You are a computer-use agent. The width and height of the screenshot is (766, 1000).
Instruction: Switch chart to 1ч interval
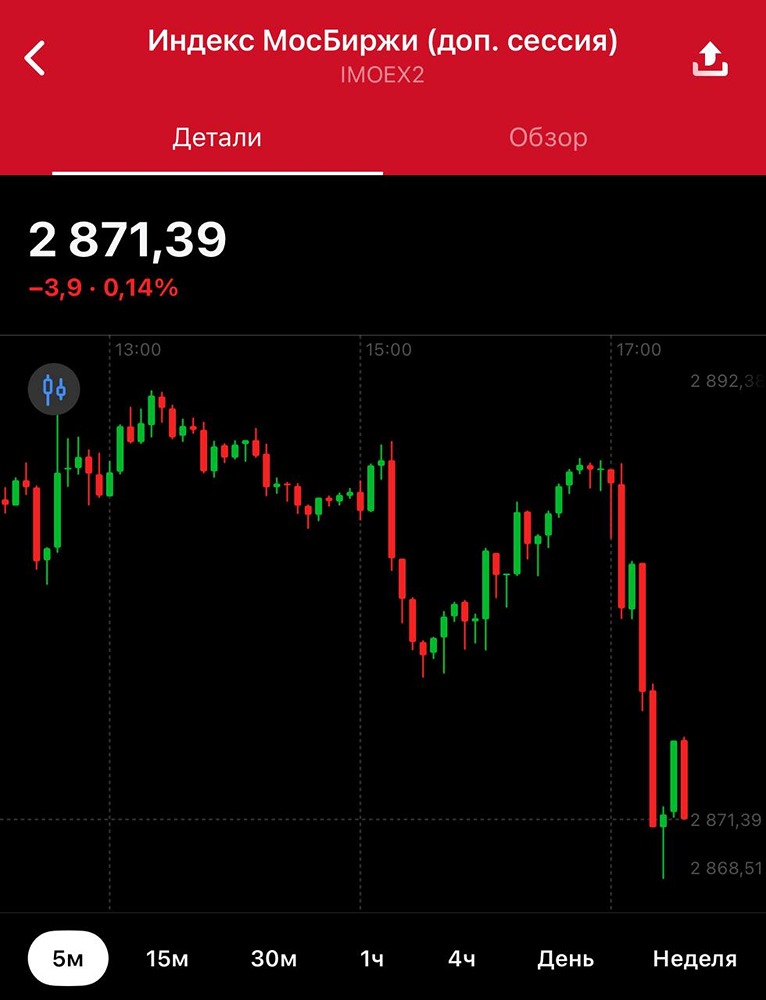point(372,959)
